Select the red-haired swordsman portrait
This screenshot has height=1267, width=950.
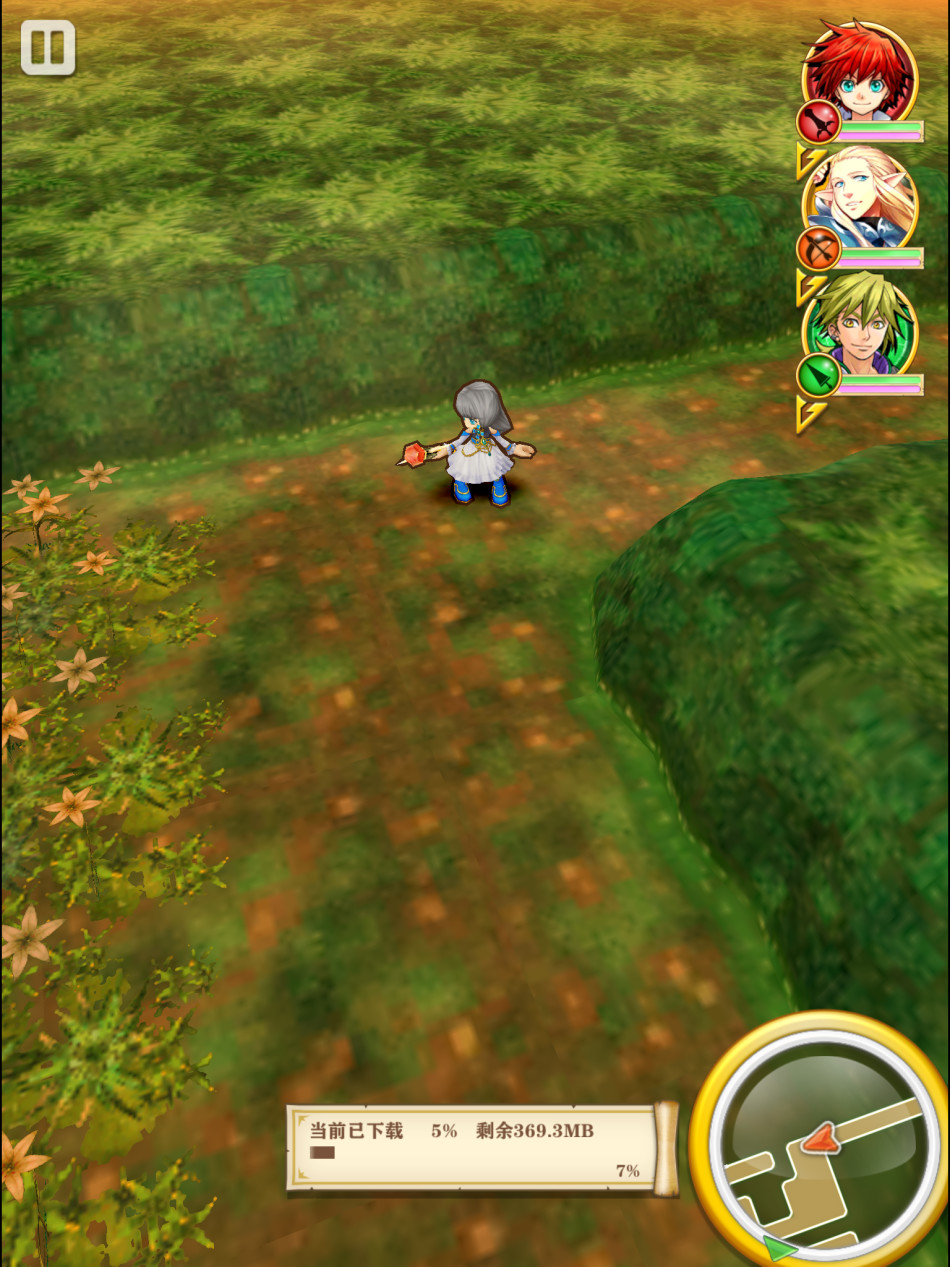860,75
